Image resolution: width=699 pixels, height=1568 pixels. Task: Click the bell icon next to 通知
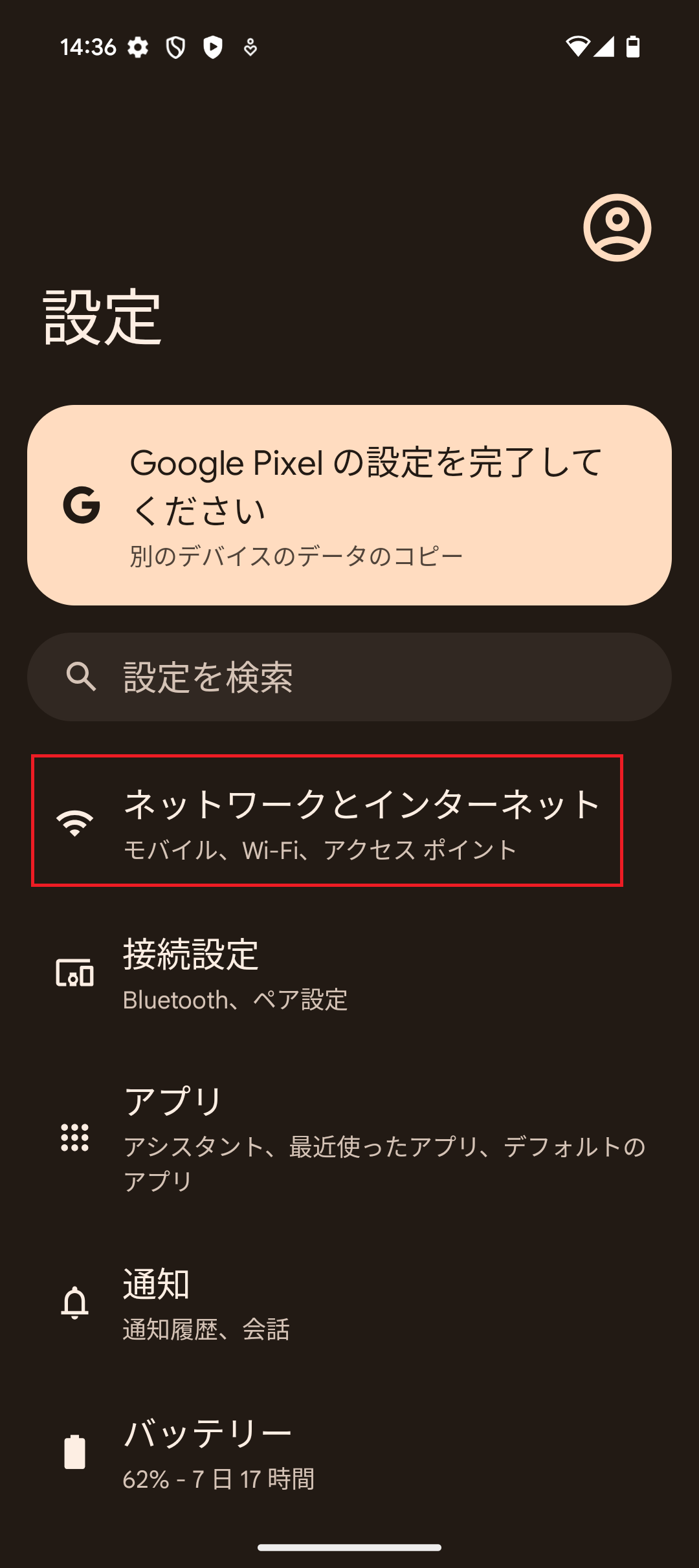point(74,1303)
